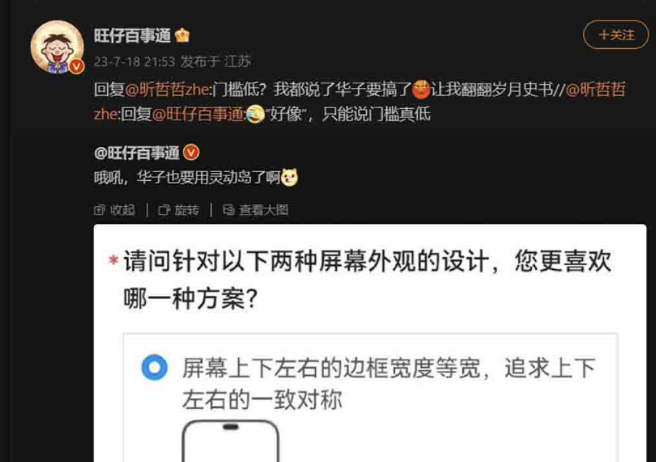656x462 pixels.
Task: Open the 旺仔百事通 username at the top of the post
Action: (x=131, y=35)
